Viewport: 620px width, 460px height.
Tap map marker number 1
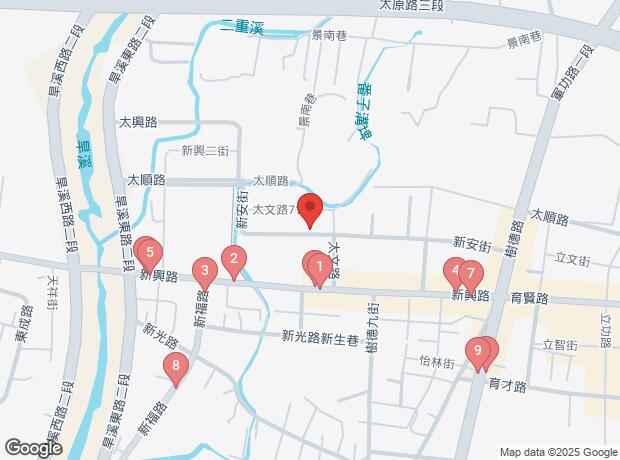(x=319, y=267)
